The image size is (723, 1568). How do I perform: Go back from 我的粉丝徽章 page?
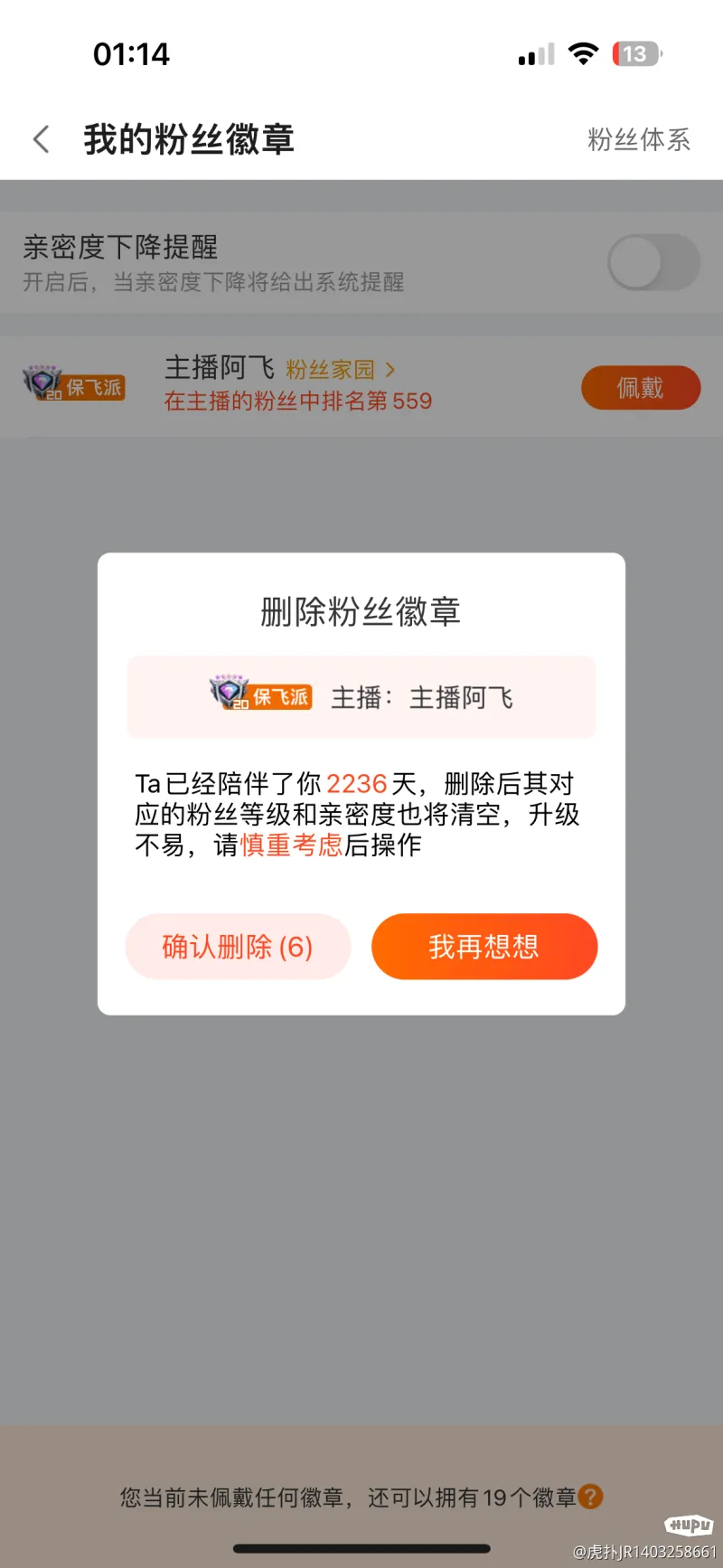click(x=42, y=139)
